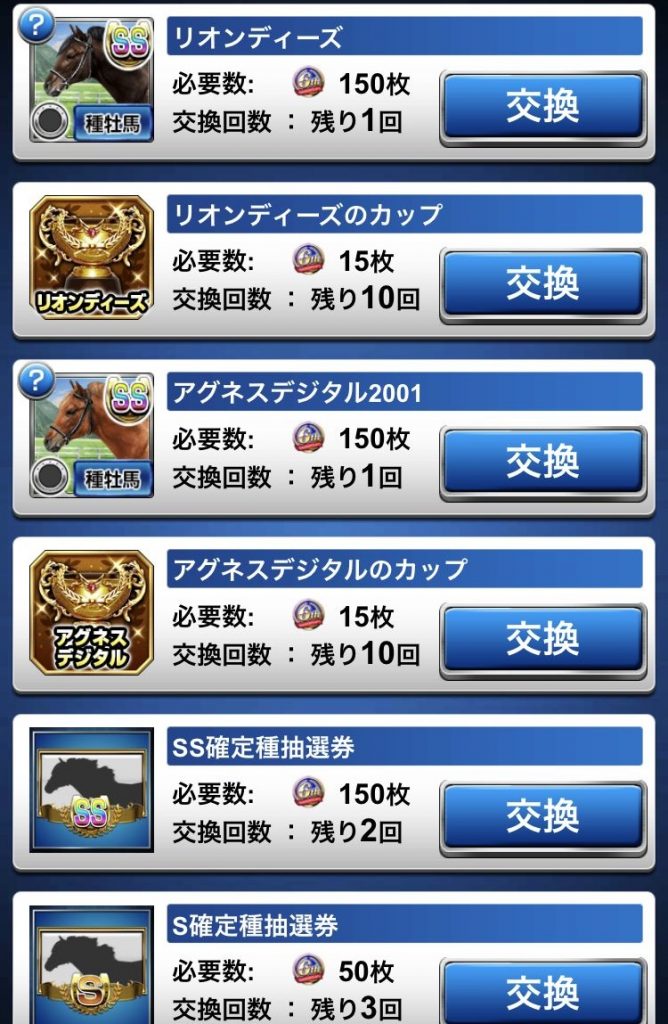Exchange for S確定種抽選券

(x=543, y=992)
